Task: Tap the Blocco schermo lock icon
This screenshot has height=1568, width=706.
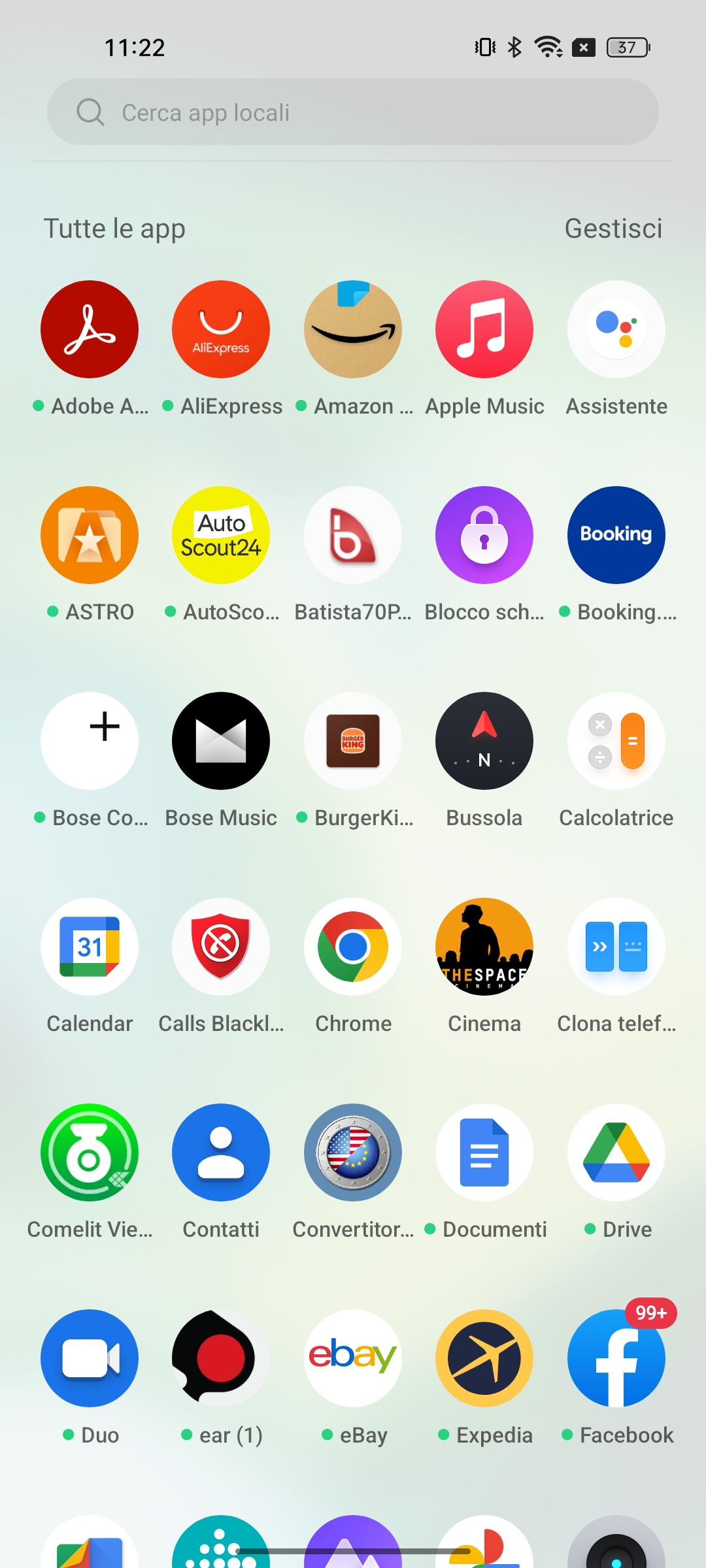Action: click(x=484, y=535)
